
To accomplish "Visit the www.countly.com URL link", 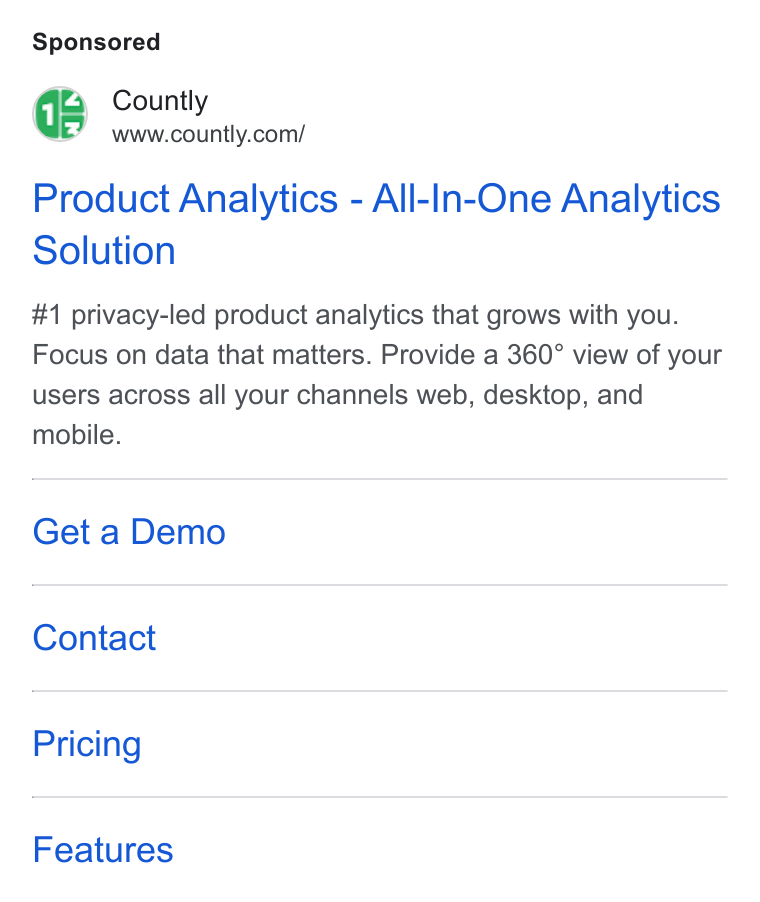I will click(209, 134).
